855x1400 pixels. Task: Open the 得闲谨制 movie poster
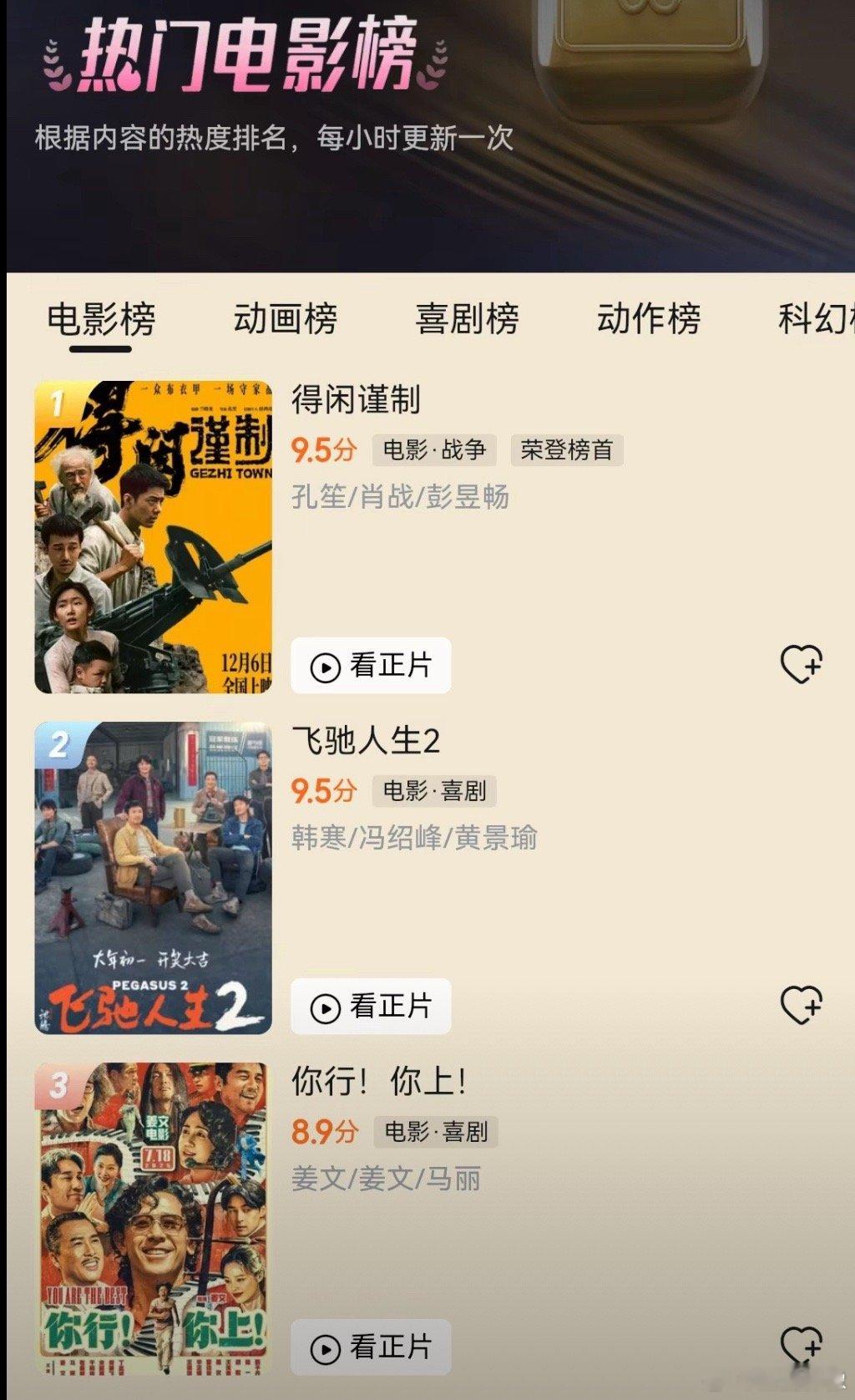(x=154, y=537)
